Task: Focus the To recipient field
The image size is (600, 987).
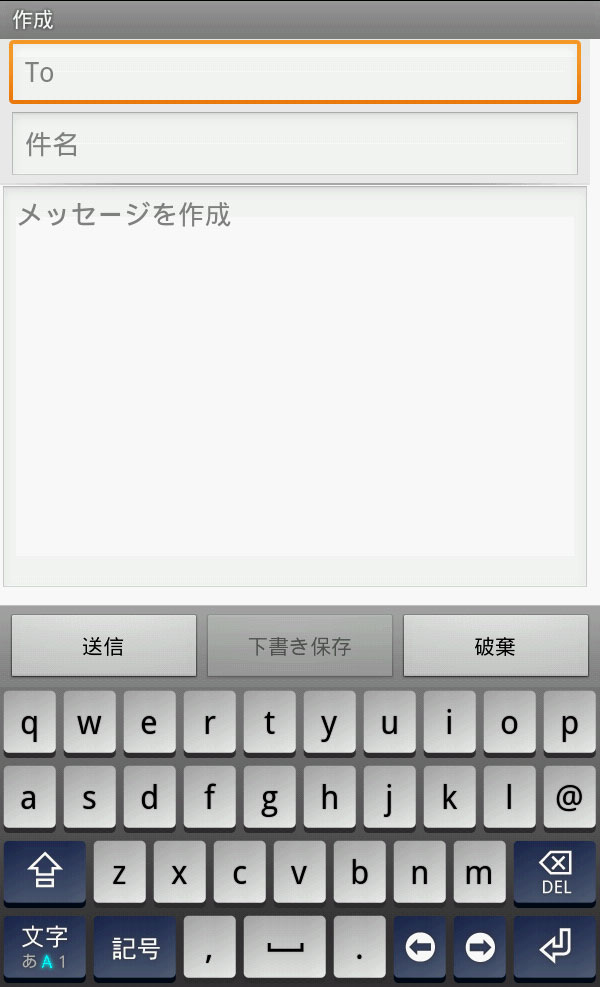Action: [295, 72]
